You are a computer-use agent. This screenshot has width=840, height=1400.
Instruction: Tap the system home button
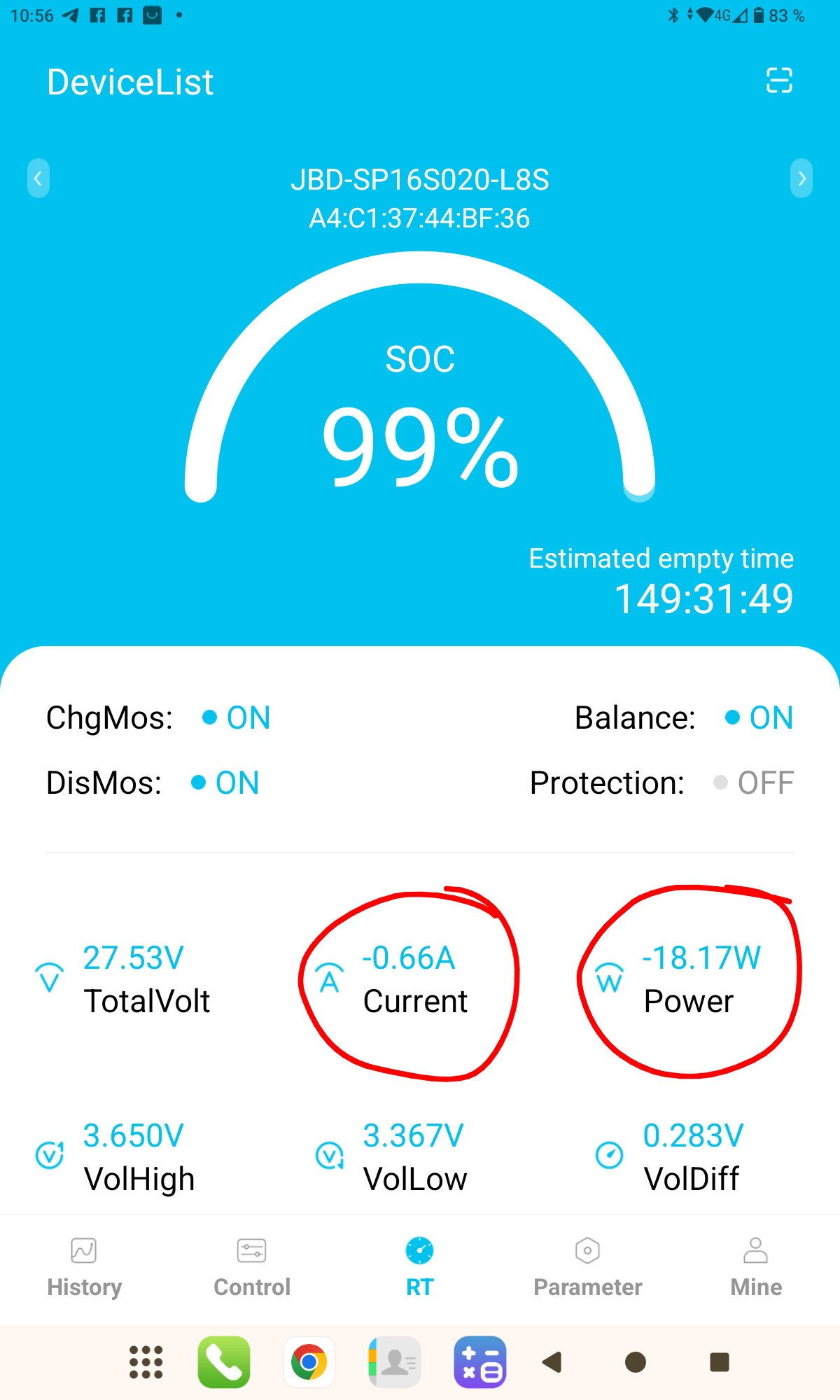[x=636, y=1362]
